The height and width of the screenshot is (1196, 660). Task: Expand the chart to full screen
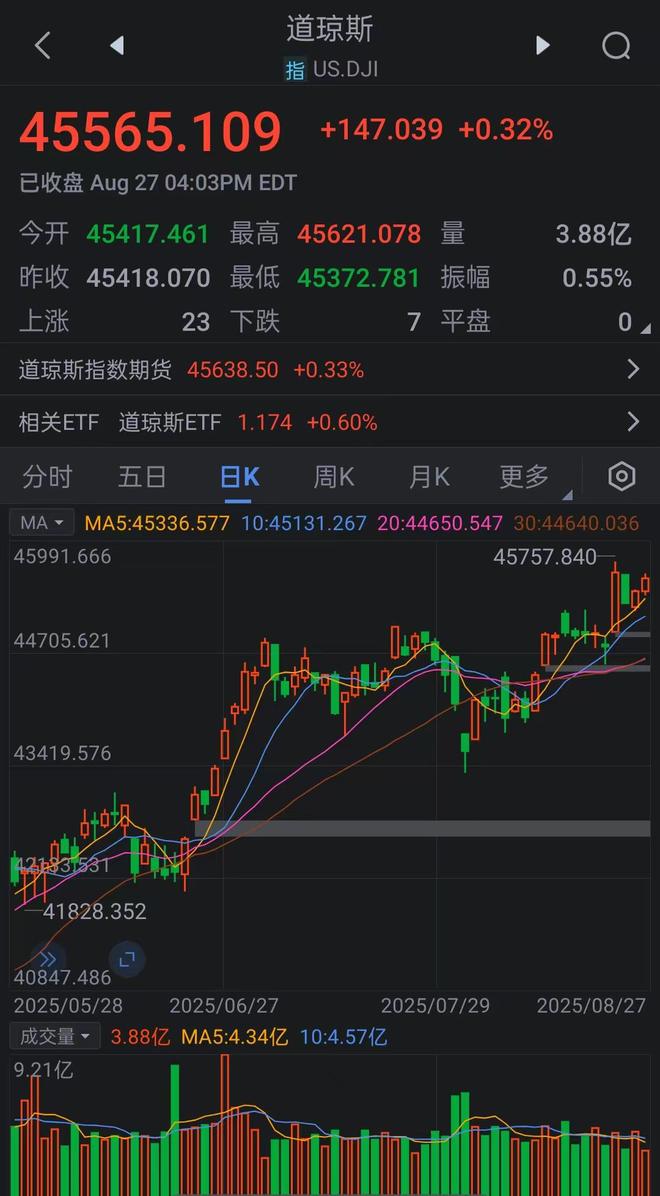point(127,959)
